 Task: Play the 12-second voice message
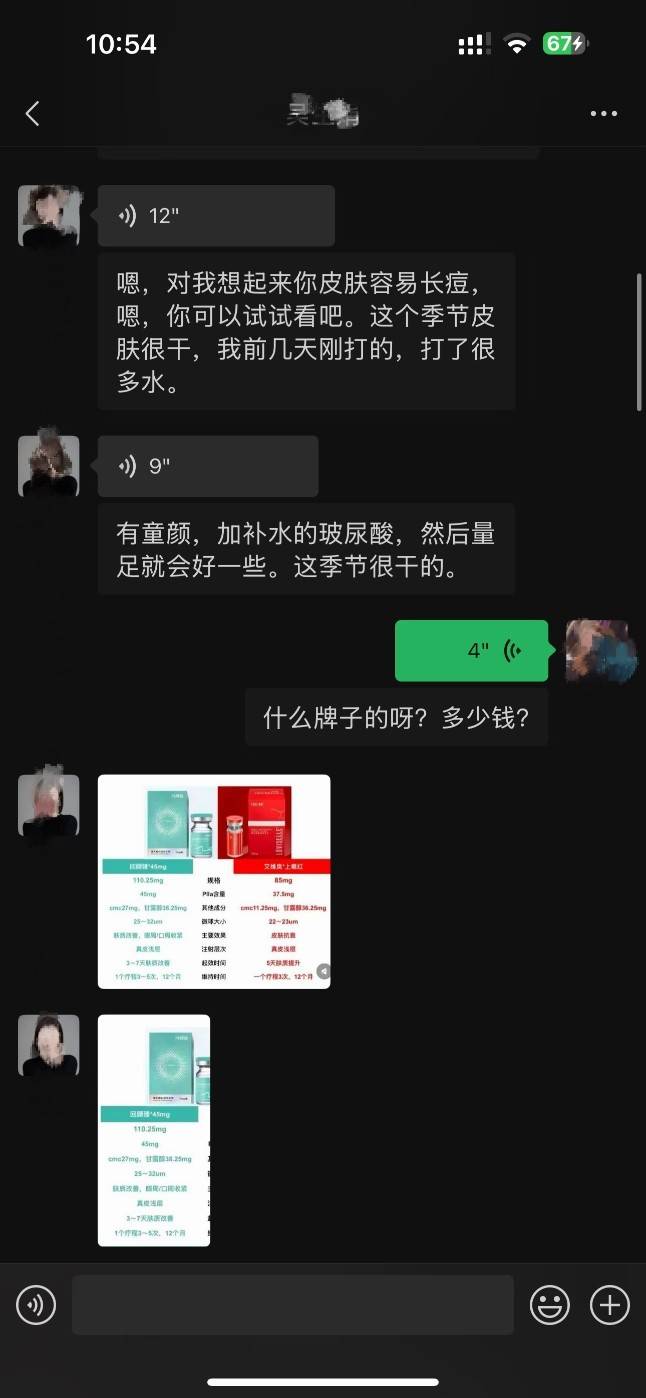tap(216, 216)
